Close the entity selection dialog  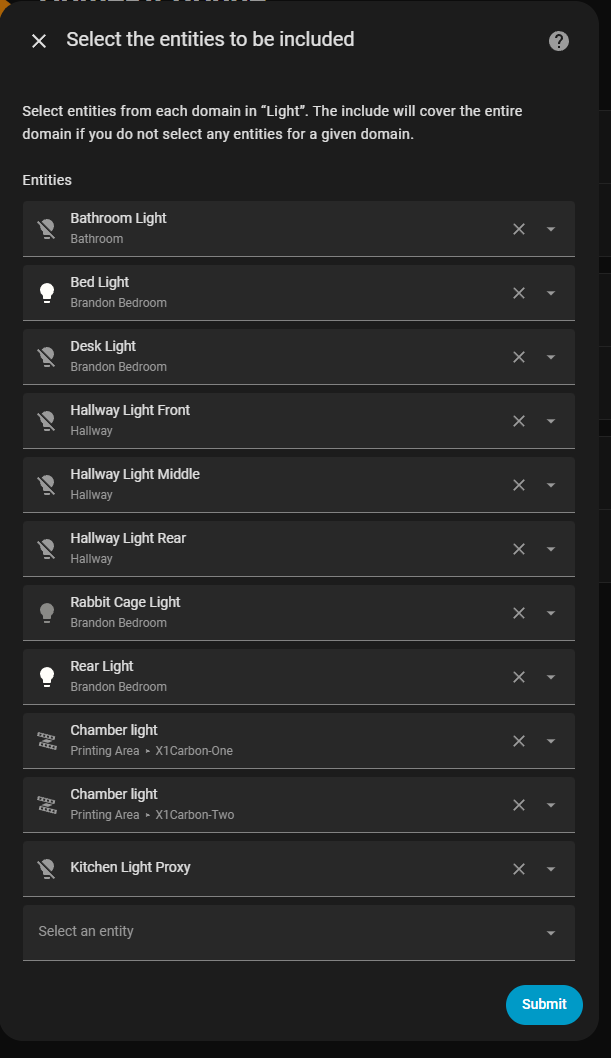(39, 41)
